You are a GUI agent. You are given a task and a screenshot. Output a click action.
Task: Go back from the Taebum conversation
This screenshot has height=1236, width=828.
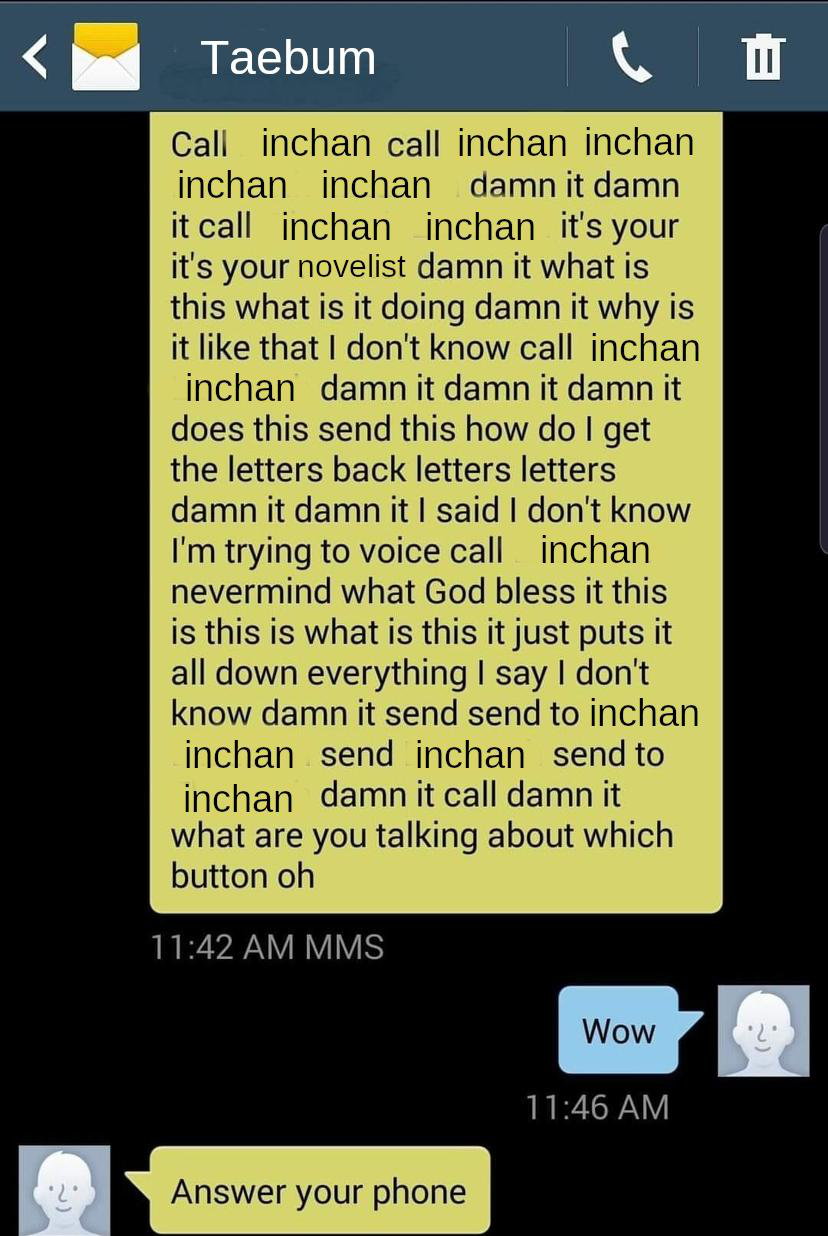[x=35, y=56]
